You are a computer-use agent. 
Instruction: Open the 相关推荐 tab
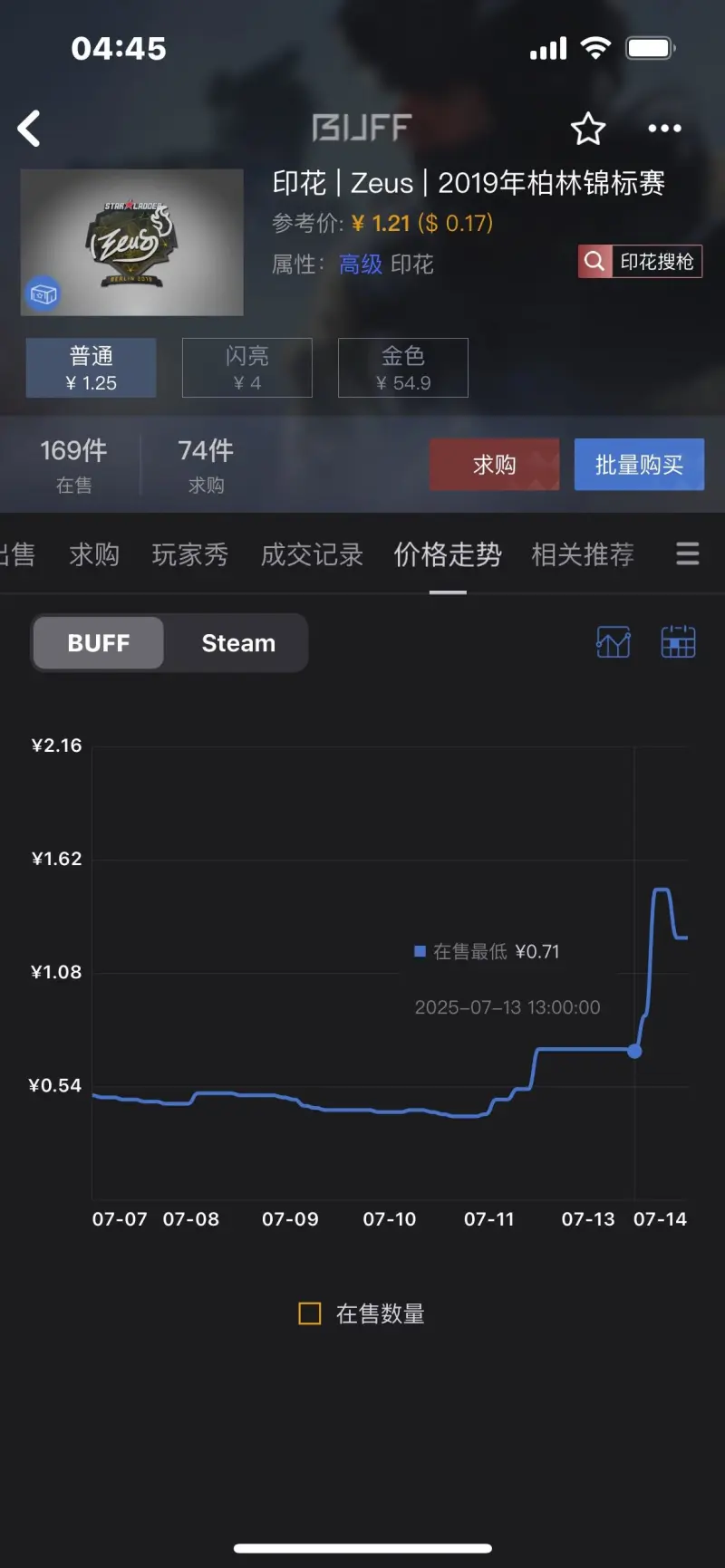tap(583, 554)
